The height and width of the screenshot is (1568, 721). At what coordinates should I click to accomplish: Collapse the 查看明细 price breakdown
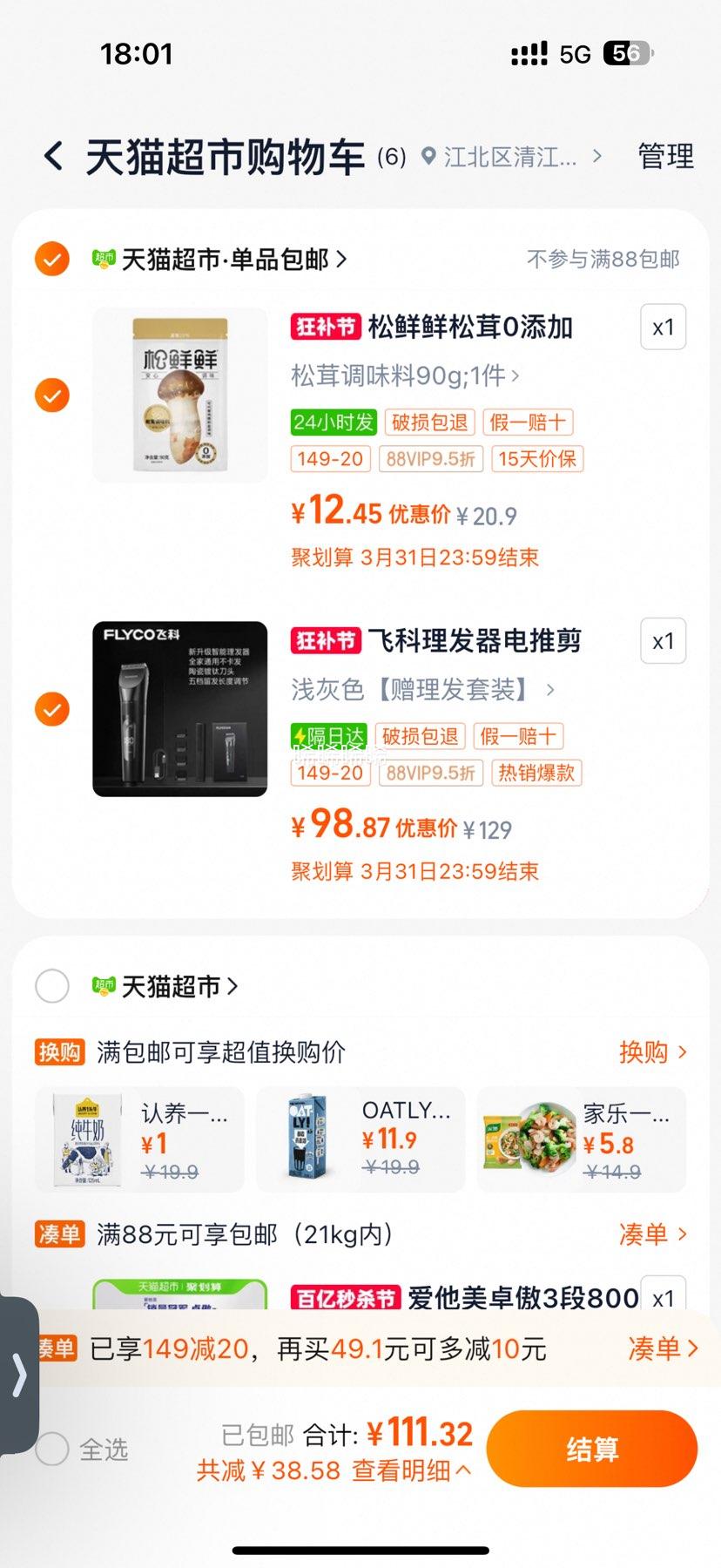pyautogui.click(x=409, y=1470)
